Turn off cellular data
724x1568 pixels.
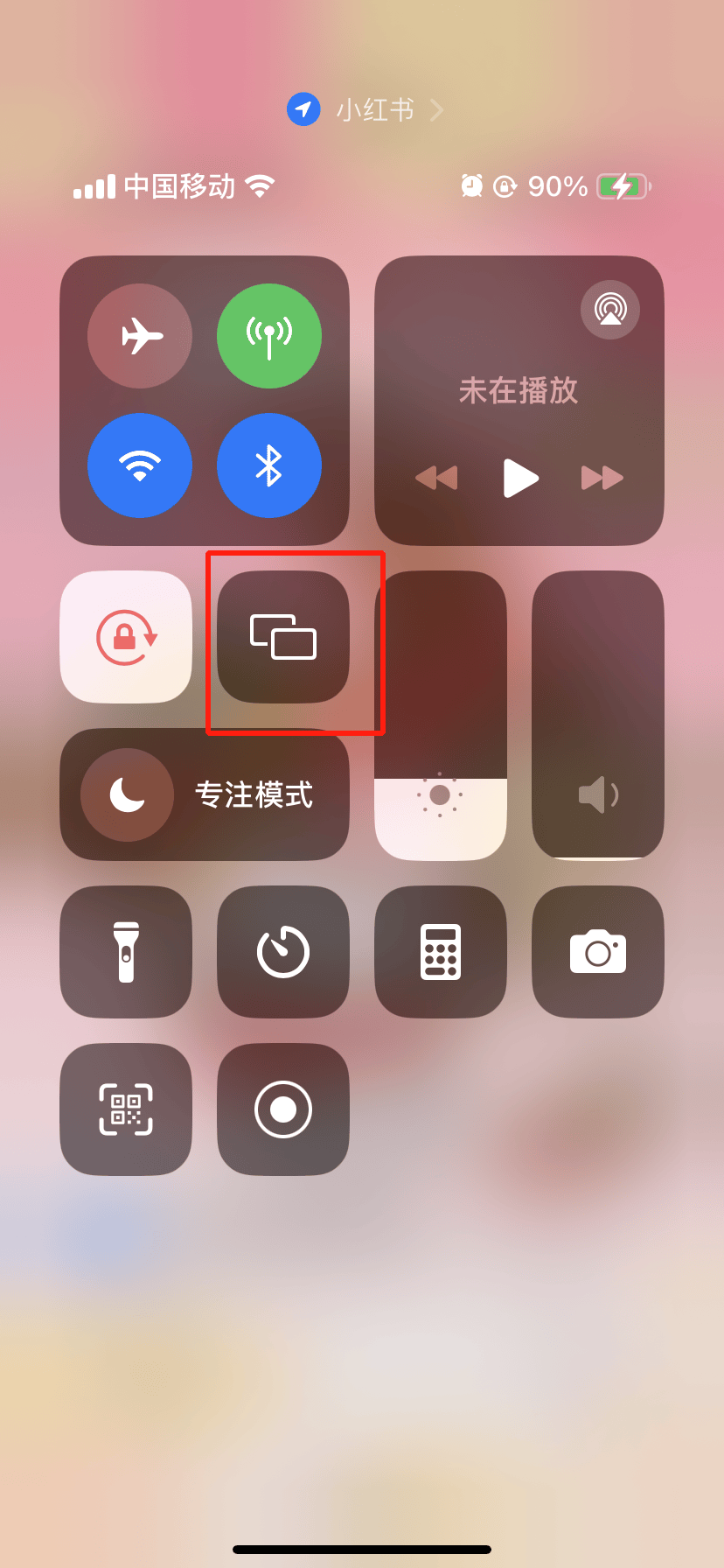[x=269, y=336]
